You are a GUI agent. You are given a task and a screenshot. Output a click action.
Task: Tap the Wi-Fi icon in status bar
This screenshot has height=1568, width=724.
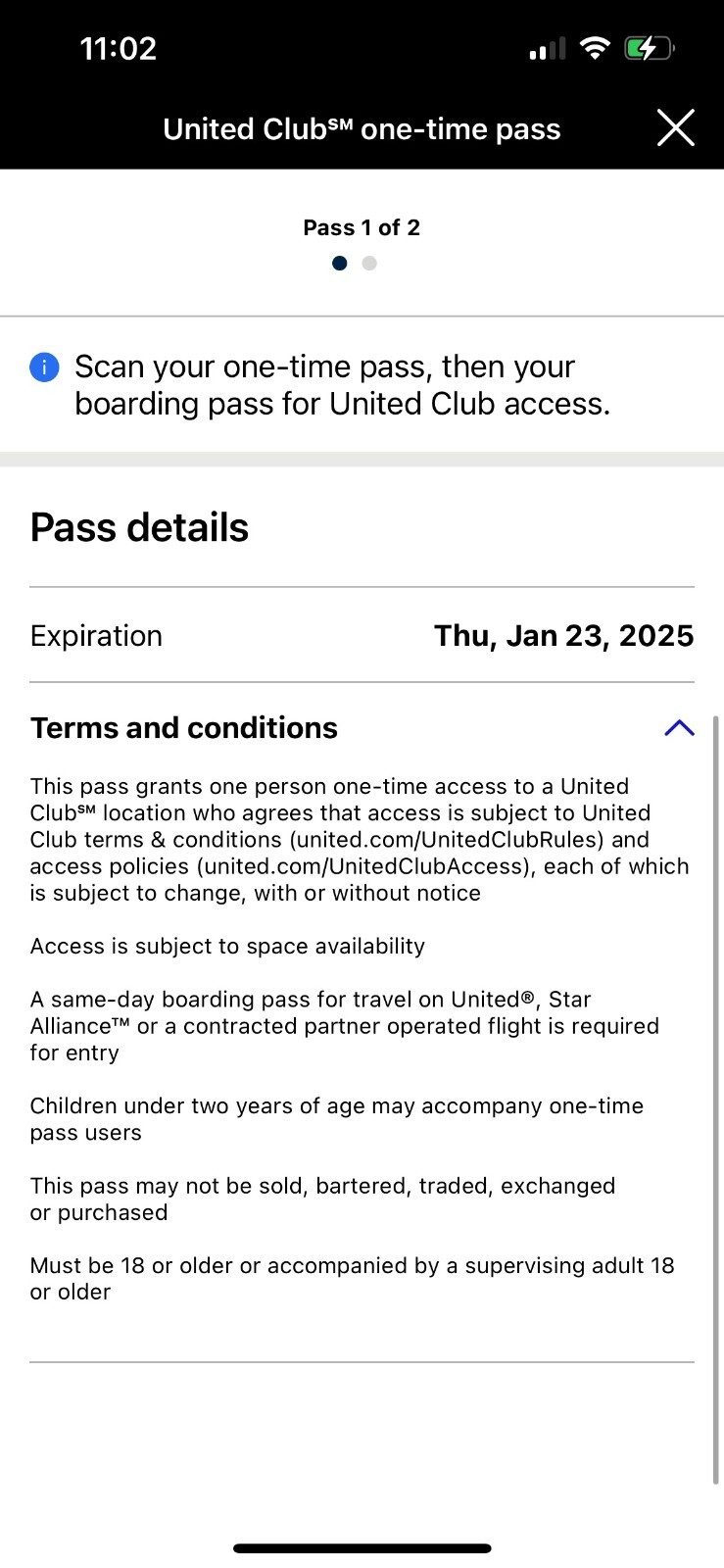[596, 46]
